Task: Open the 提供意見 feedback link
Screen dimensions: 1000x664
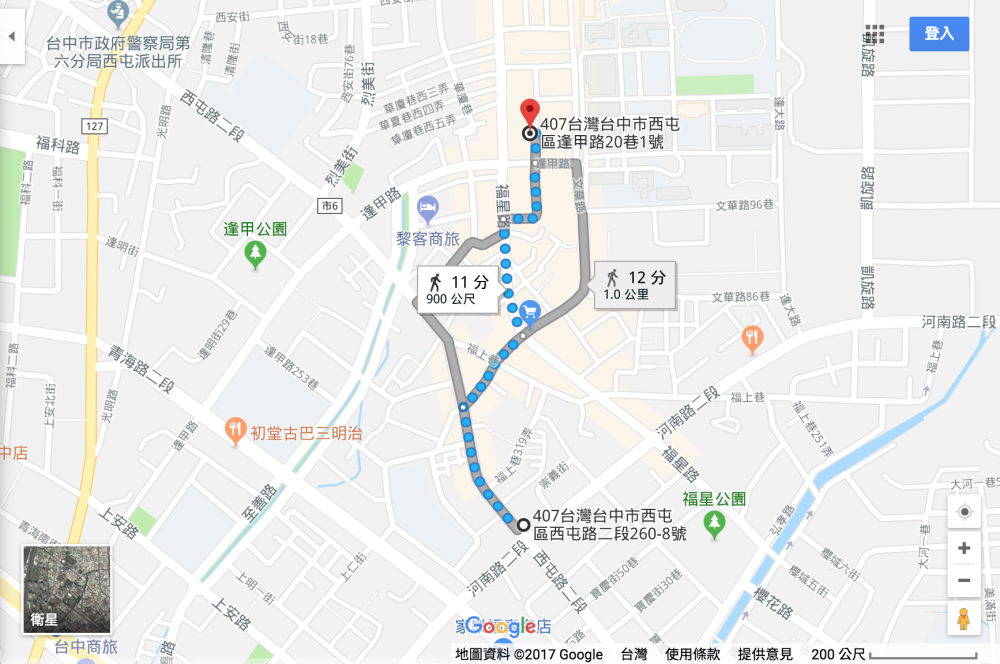Action: tap(765, 654)
